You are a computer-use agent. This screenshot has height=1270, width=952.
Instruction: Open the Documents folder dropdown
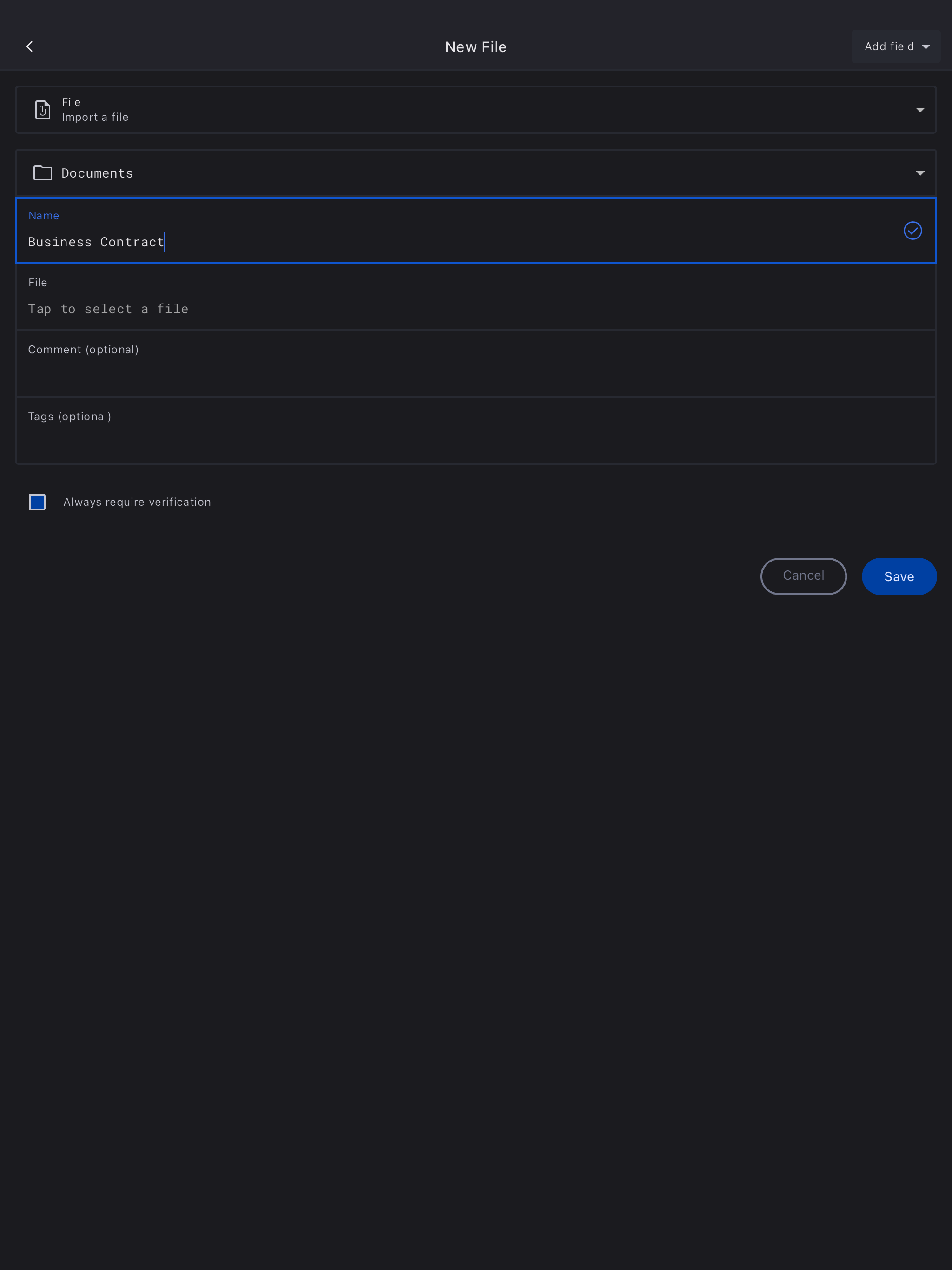(x=476, y=173)
